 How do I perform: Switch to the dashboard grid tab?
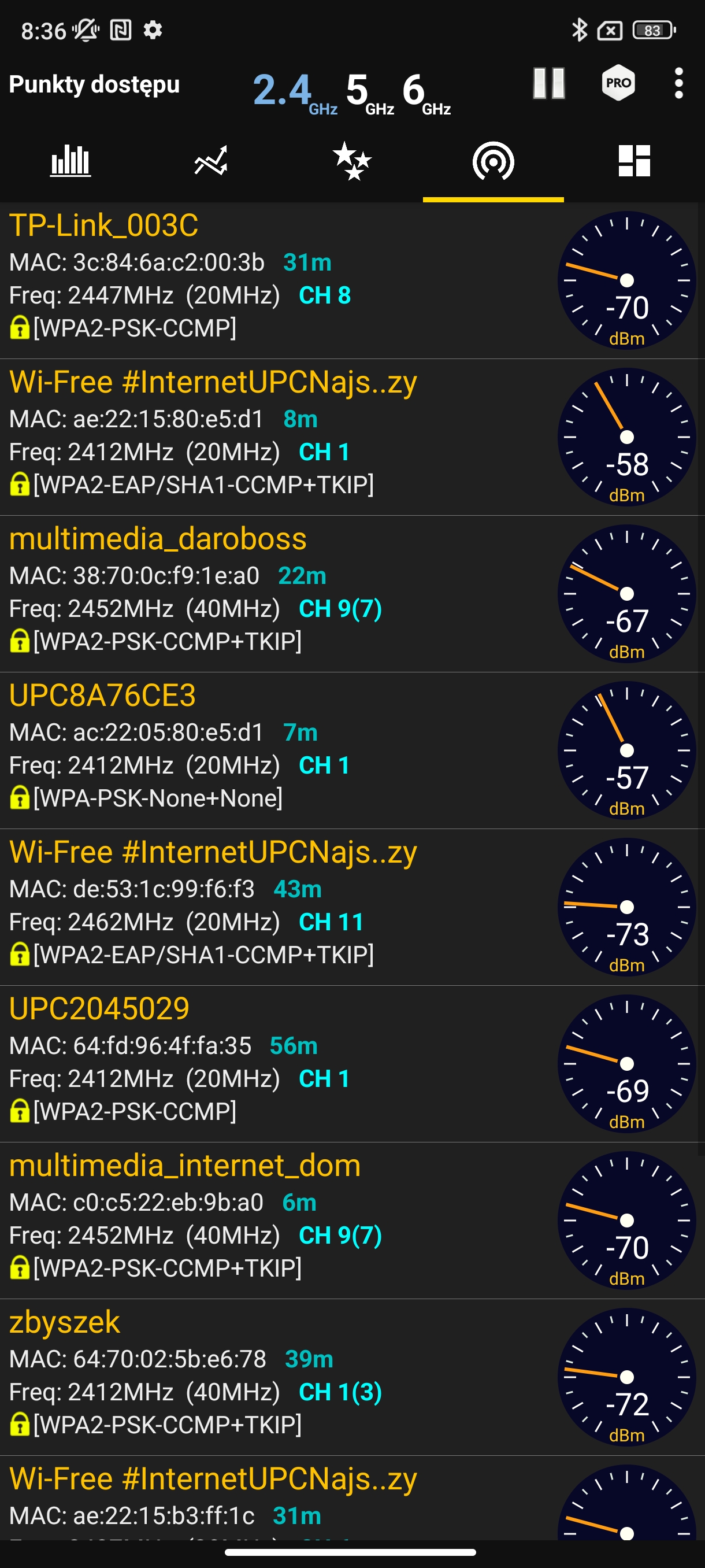(634, 161)
